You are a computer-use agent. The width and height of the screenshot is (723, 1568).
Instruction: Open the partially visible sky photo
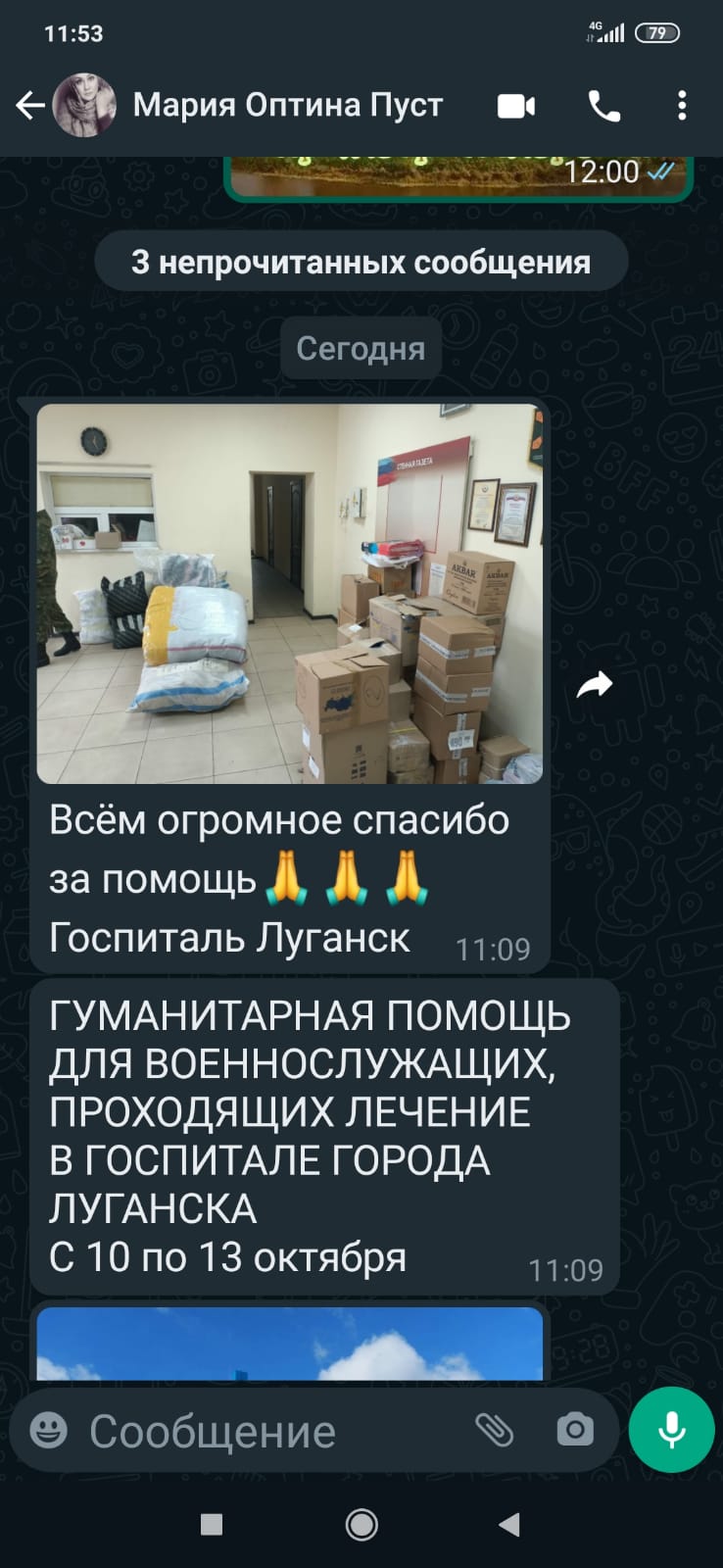(290, 1344)
